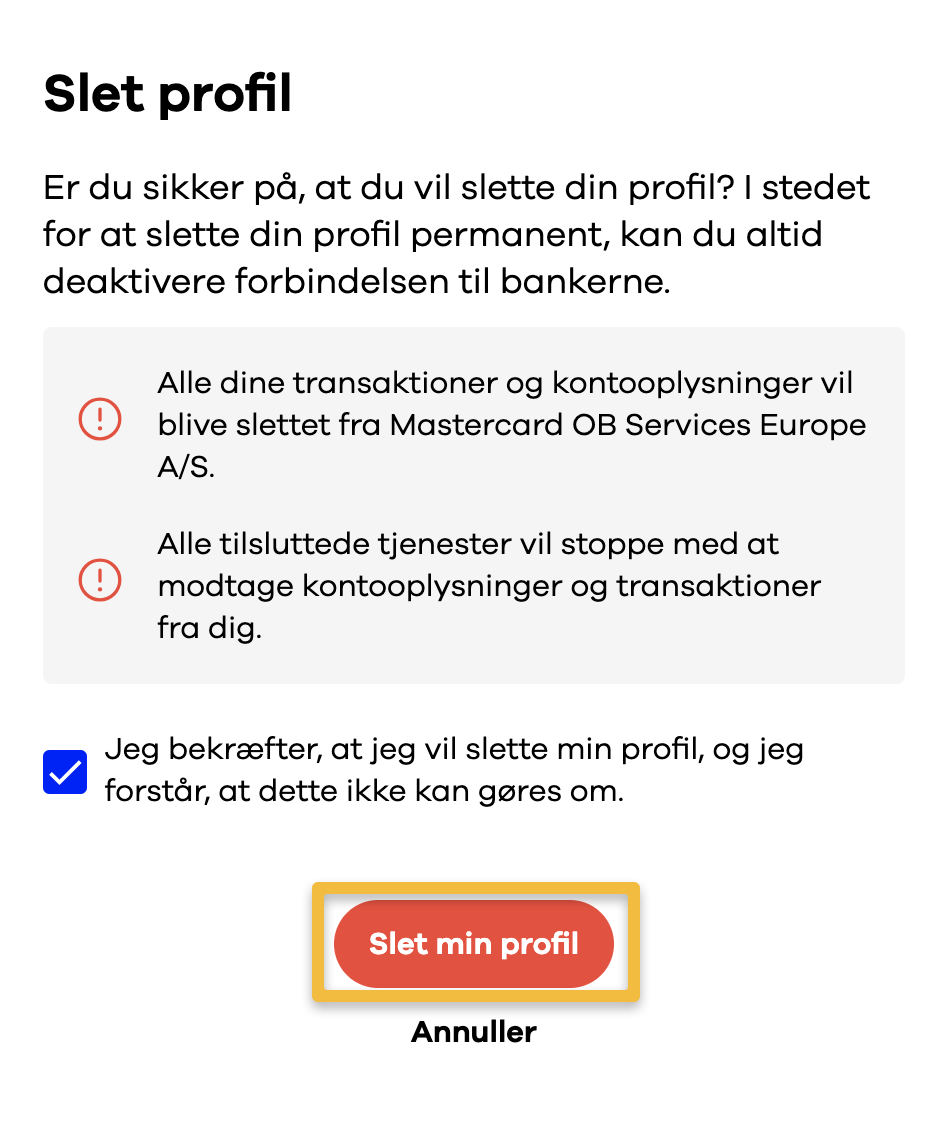Image resolution: width=942 pixels, height=1132 pixels.
Task: Click the alert icon next to tjenester warning
Action: pos(100,580)
